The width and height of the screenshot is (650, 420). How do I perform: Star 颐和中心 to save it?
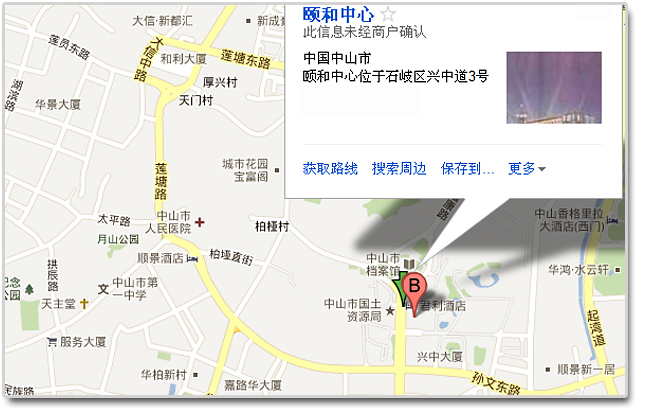388,14
